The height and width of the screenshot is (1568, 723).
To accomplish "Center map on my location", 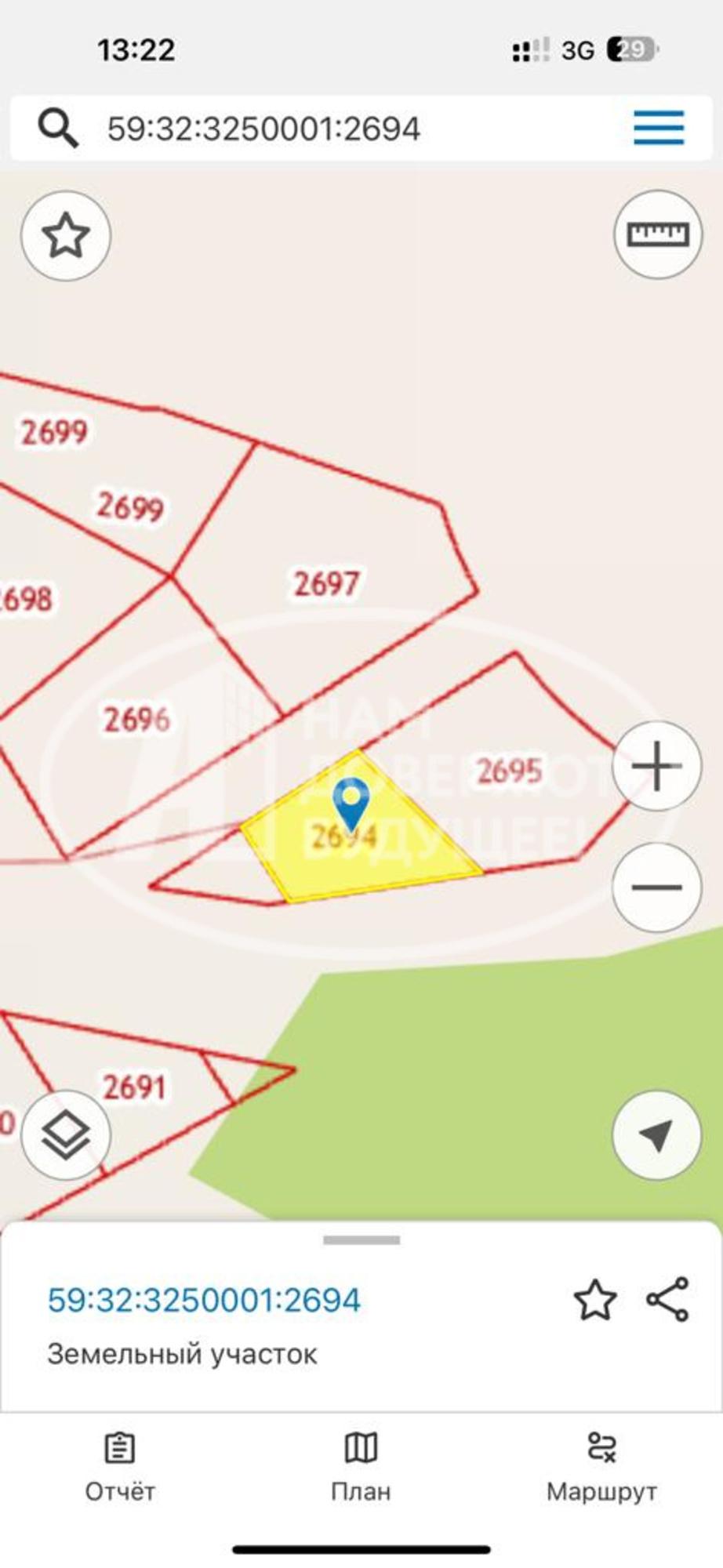I will click(x=656, y=1134).
